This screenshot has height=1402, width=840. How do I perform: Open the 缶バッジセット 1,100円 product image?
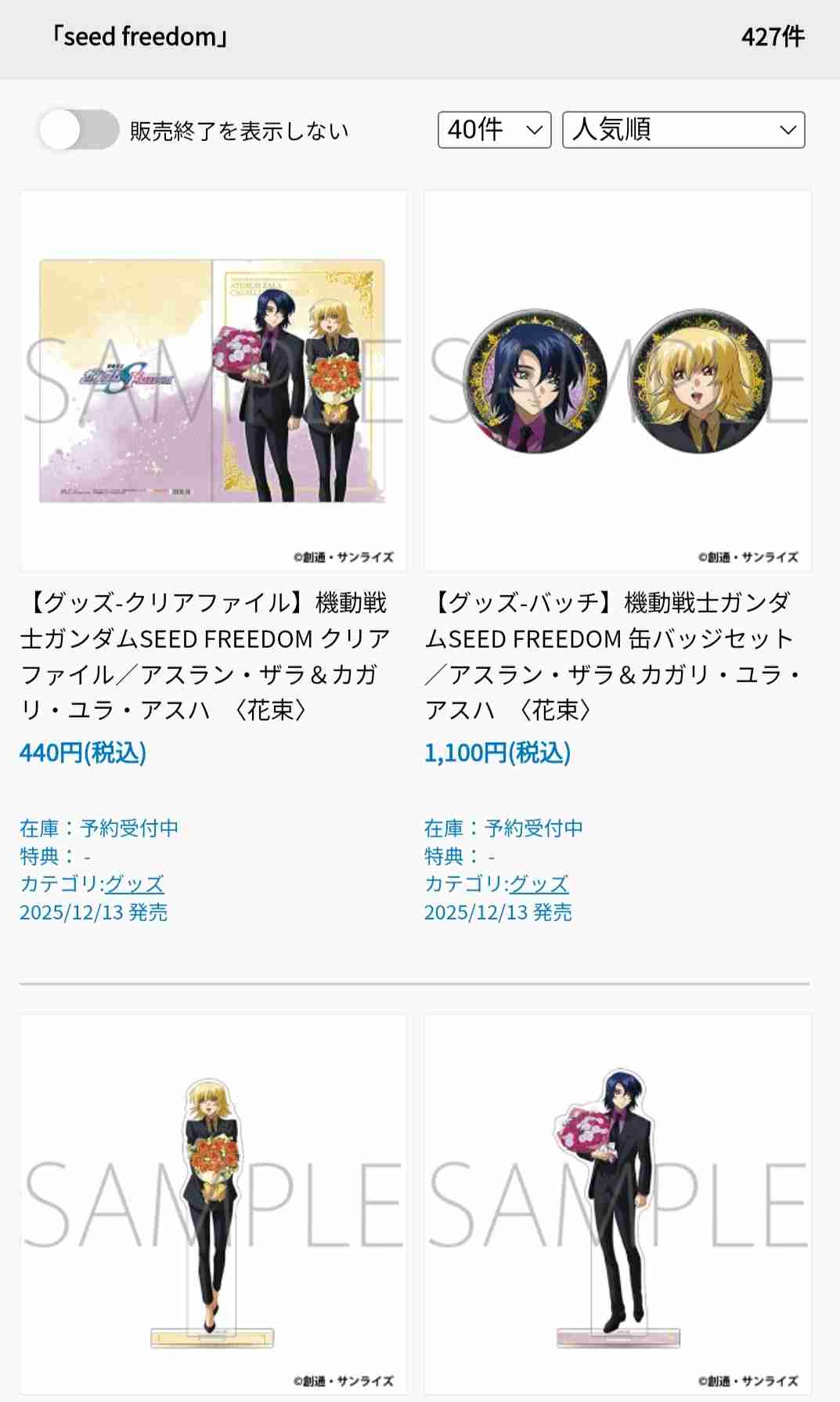tap(617, 381)
